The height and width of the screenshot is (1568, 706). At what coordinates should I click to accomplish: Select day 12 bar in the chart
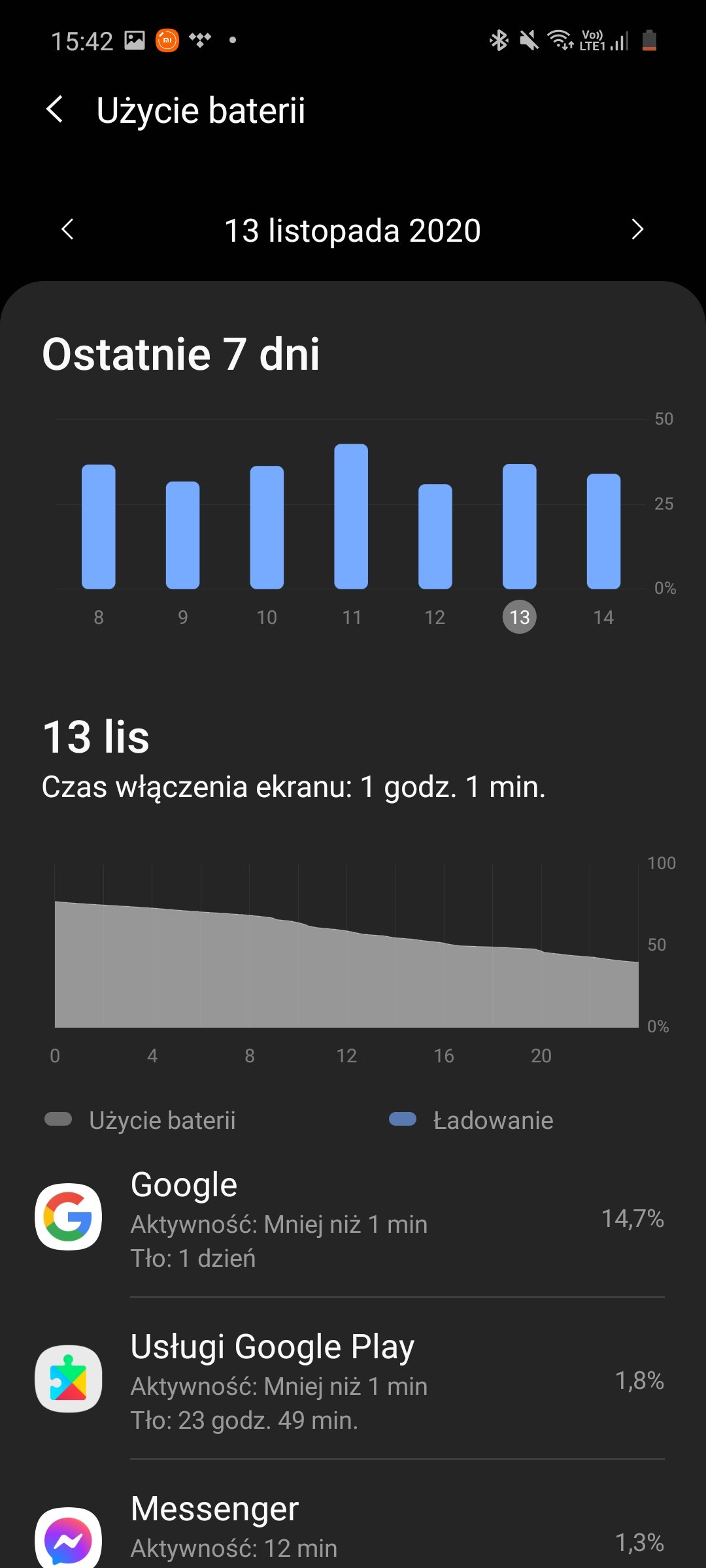coord(435,536)
